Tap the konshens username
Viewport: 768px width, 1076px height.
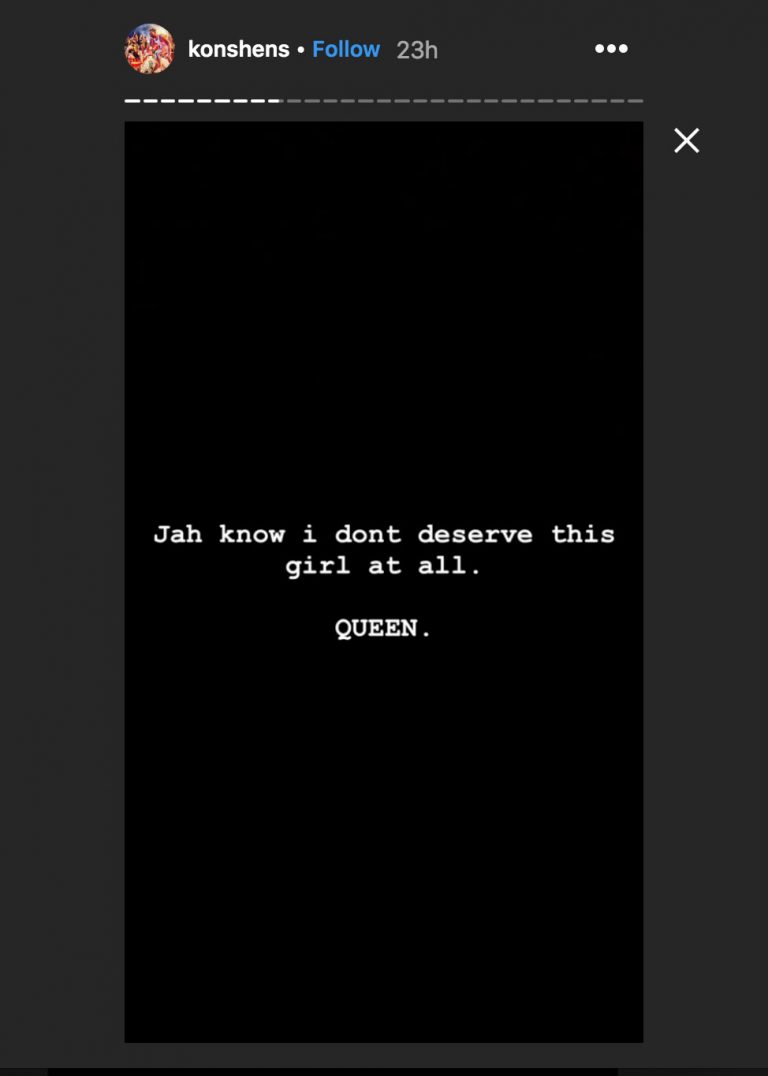click(238, 49)
